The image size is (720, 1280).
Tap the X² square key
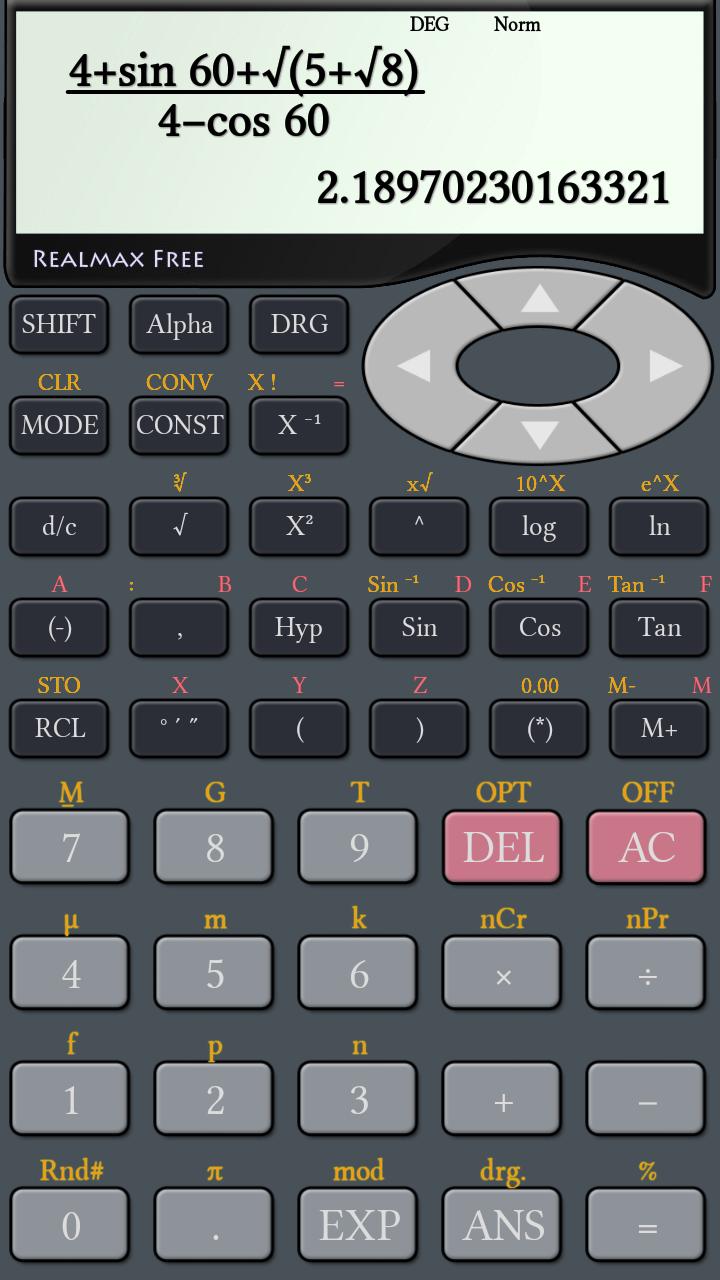(x=299, y=527)
